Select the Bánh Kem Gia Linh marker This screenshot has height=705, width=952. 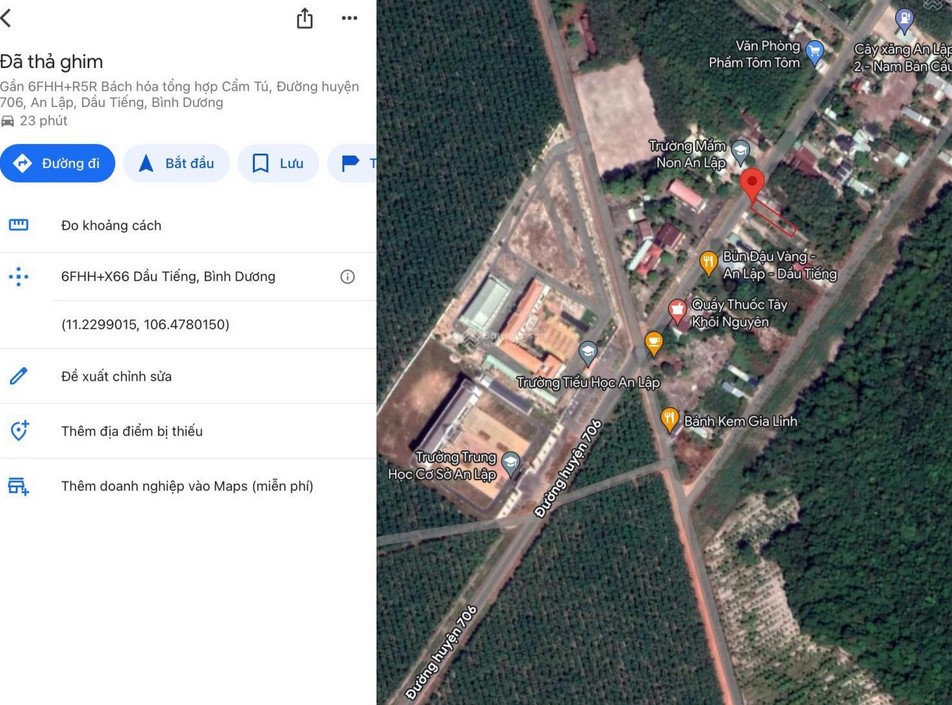(670, 420)
